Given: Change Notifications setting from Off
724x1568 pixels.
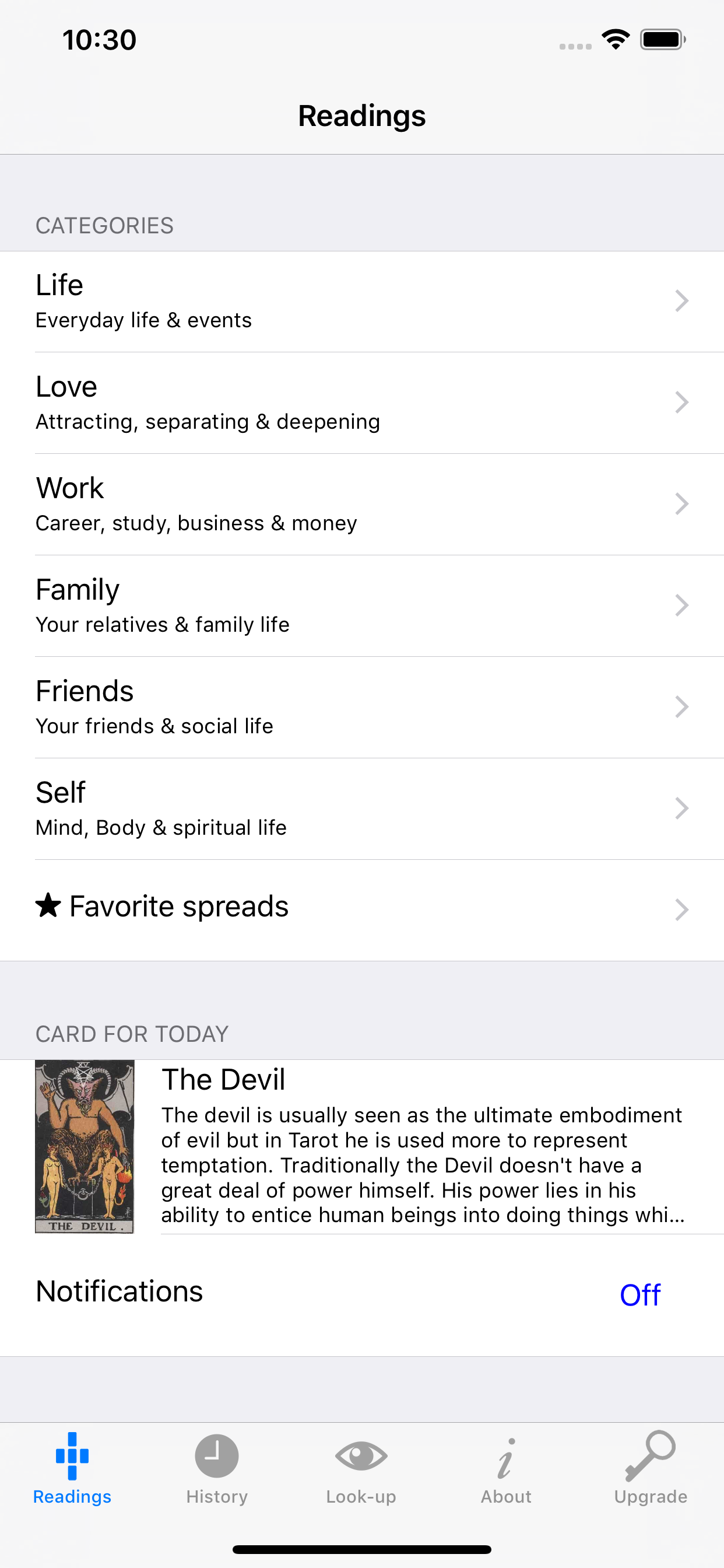Looking at the screenshot, I should 639,1294.
